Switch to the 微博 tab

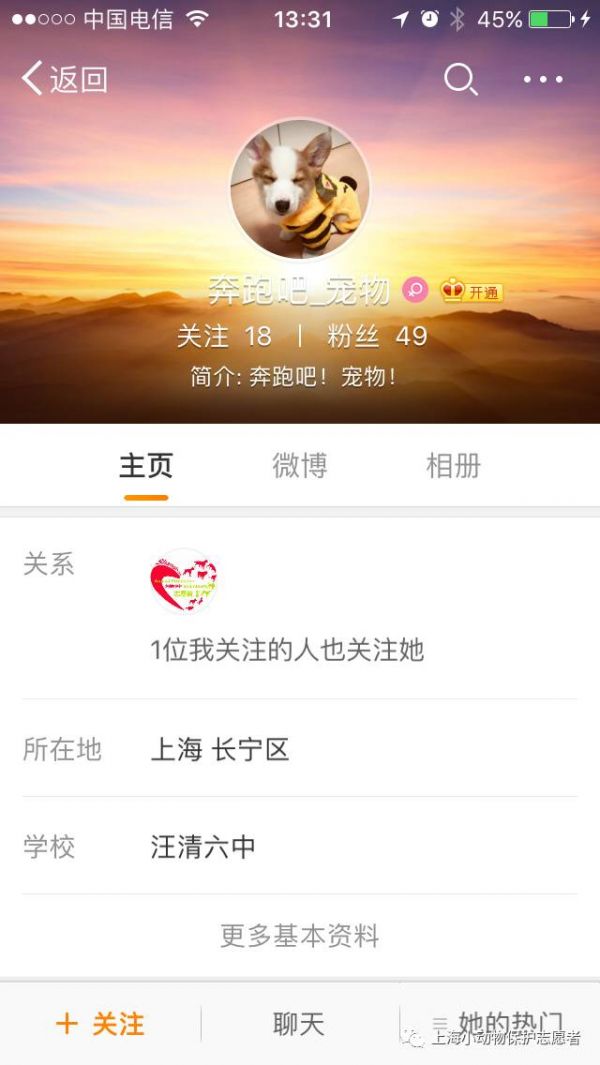click(x=300, y=466)
